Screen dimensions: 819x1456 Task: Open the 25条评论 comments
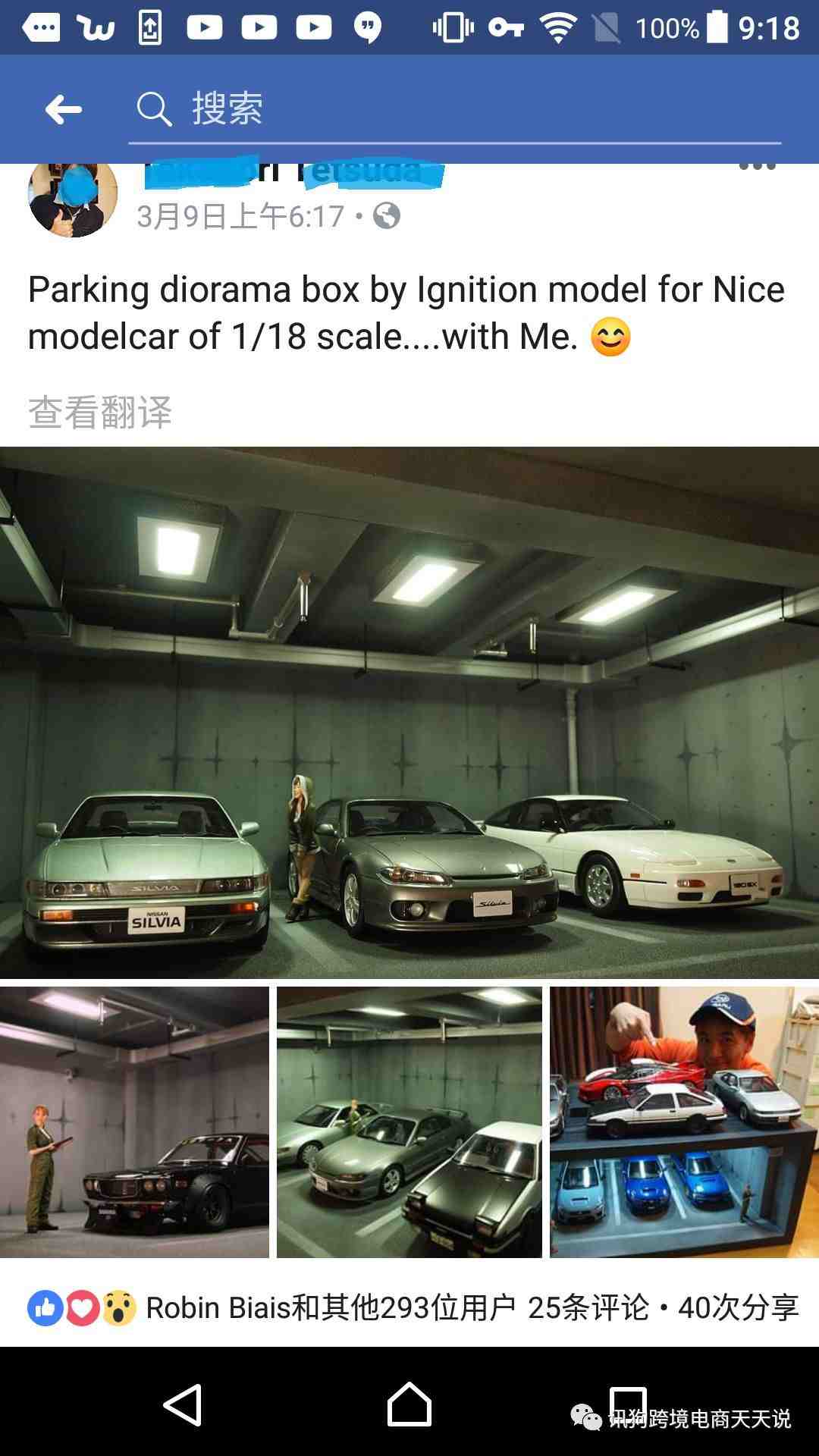pos(588,1308)
